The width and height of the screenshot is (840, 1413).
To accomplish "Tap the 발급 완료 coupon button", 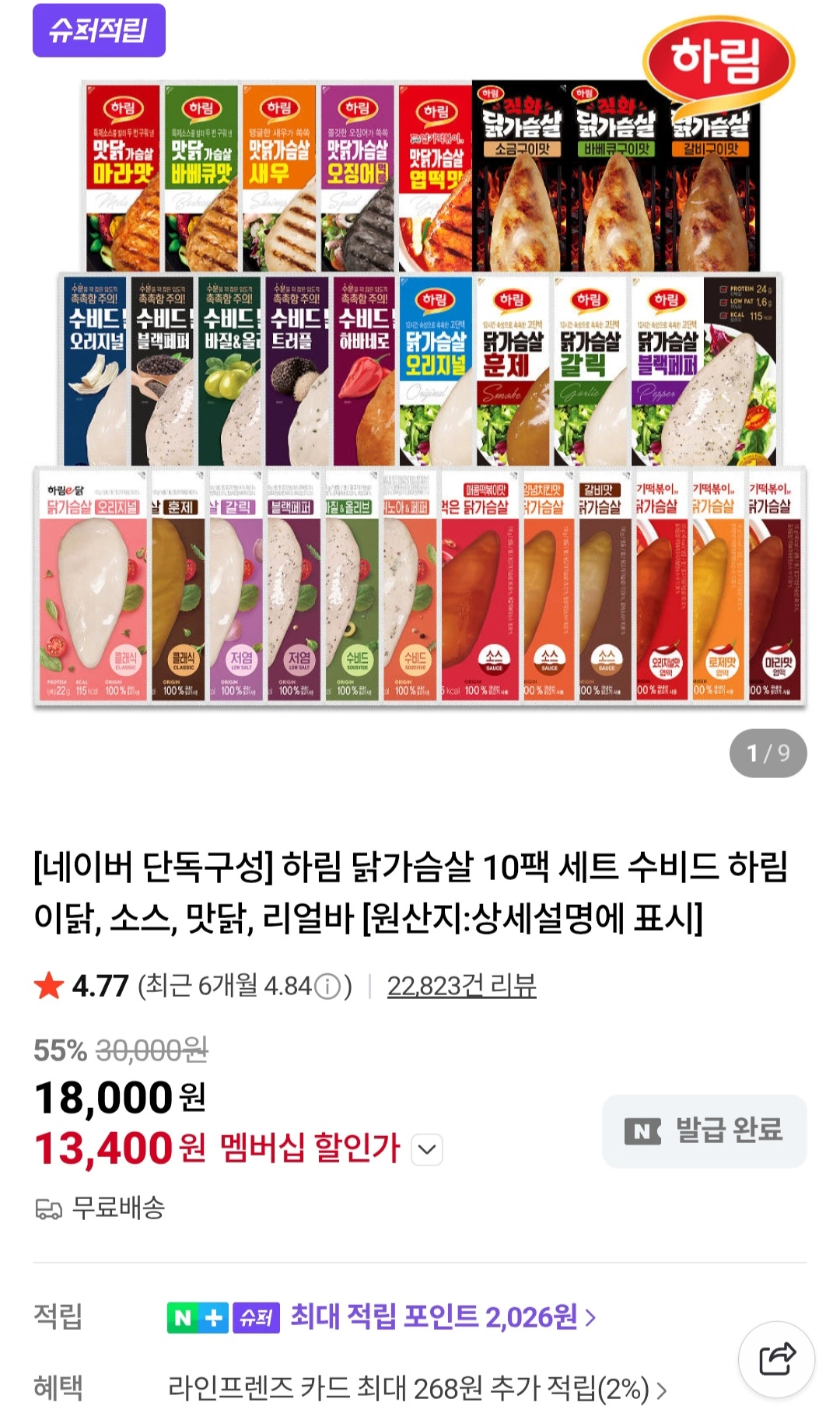I will coord(704,1131).
